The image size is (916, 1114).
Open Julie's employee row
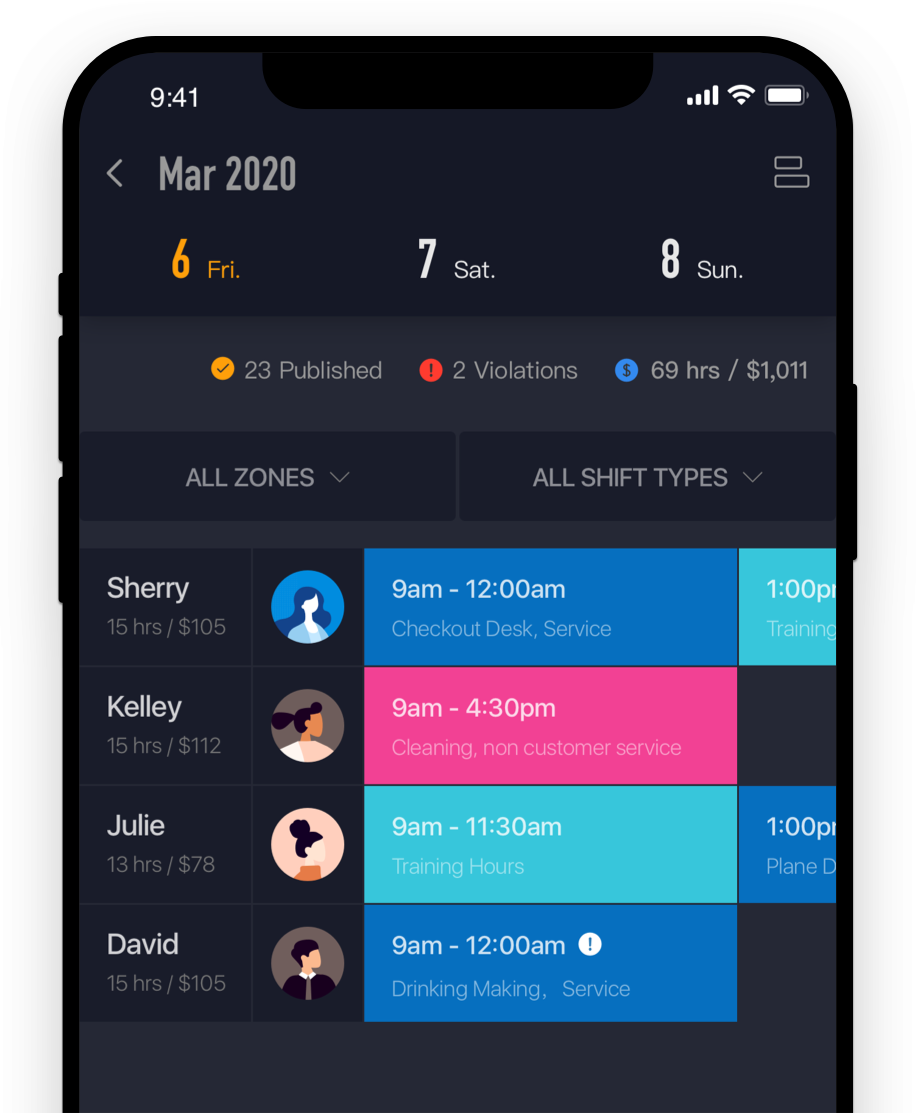(x=165, y=845)
